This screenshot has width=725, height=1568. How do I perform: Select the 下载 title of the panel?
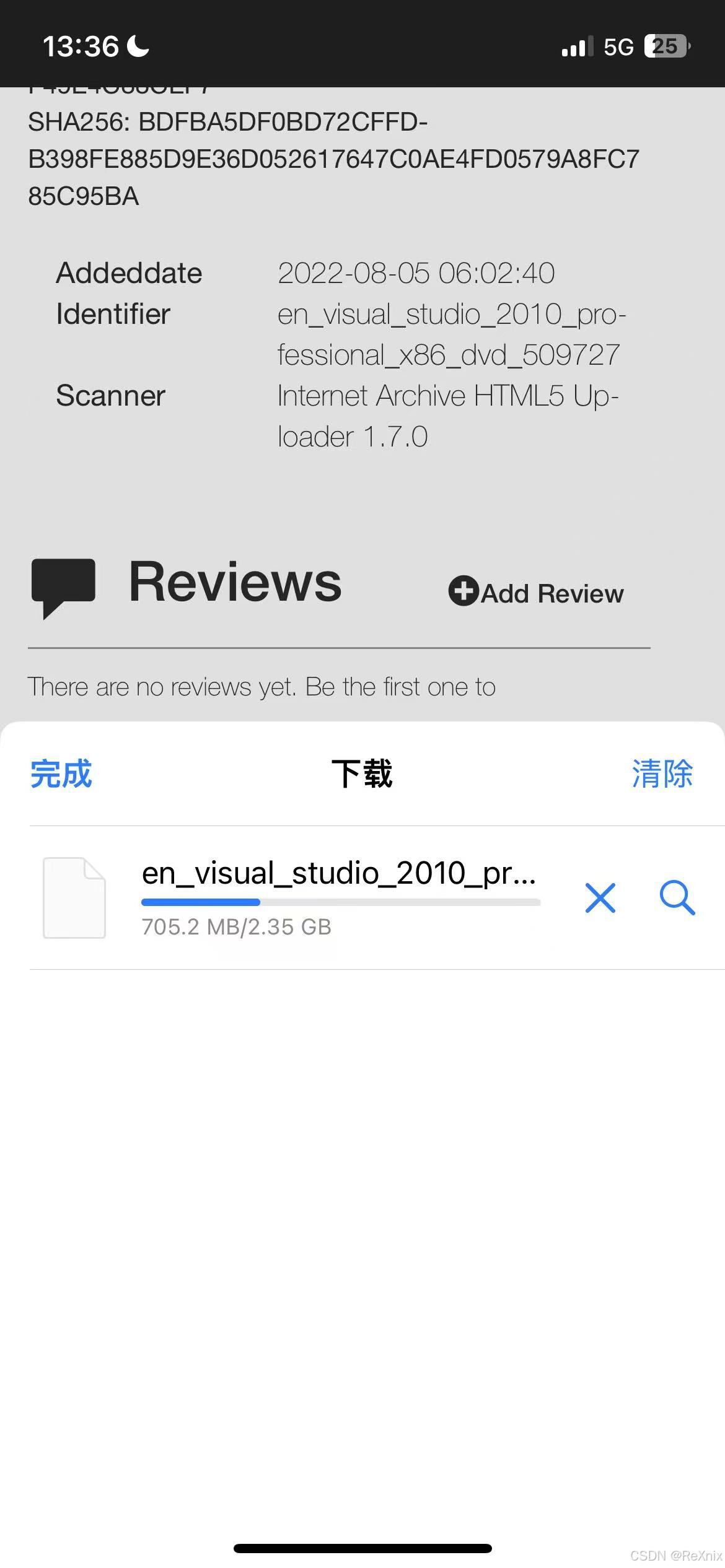coord(362,773)
